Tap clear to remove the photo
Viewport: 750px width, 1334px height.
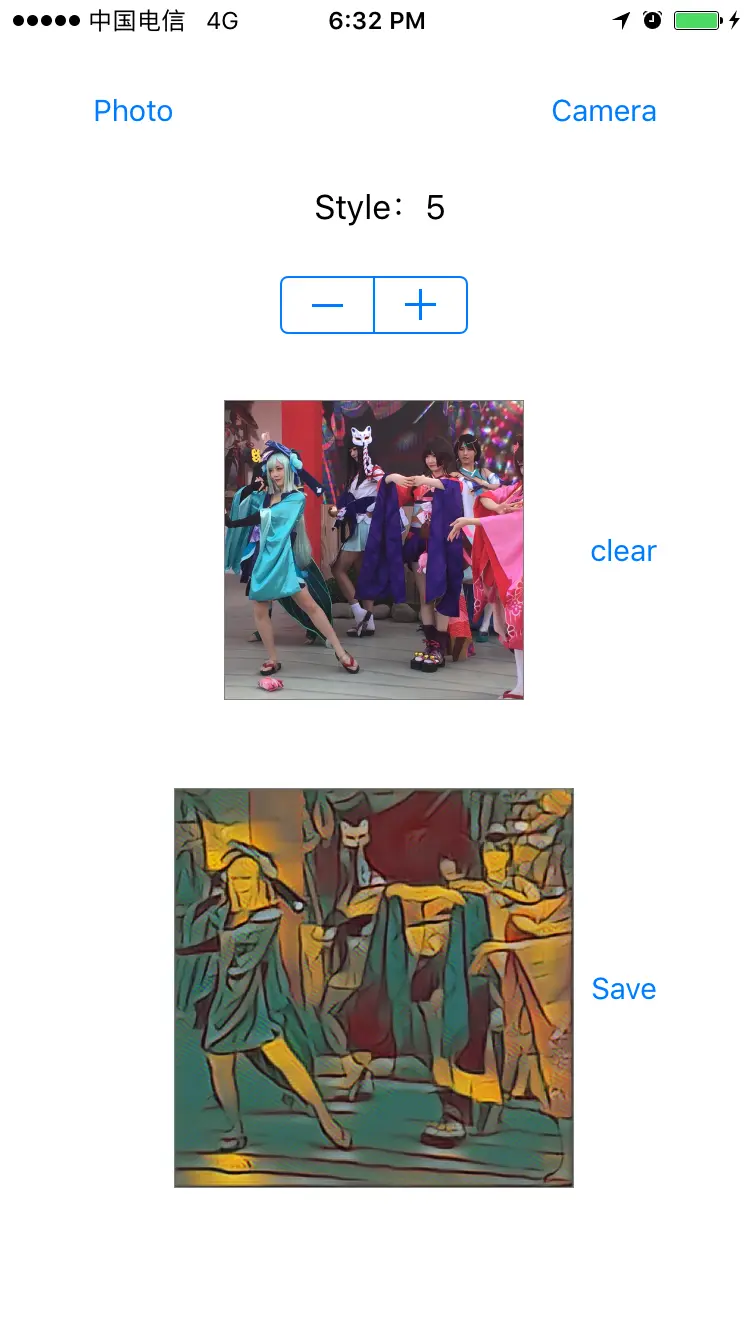(x=623, y=551)
